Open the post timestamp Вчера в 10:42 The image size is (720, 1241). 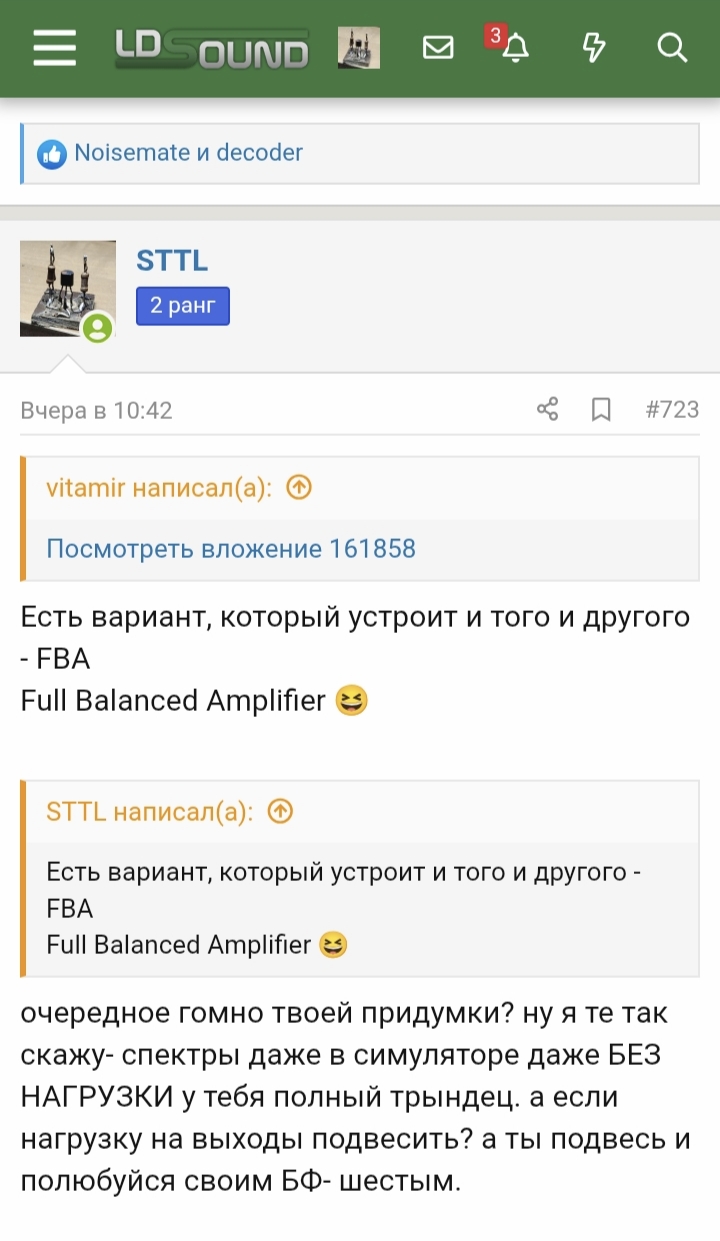coord(96,410)
